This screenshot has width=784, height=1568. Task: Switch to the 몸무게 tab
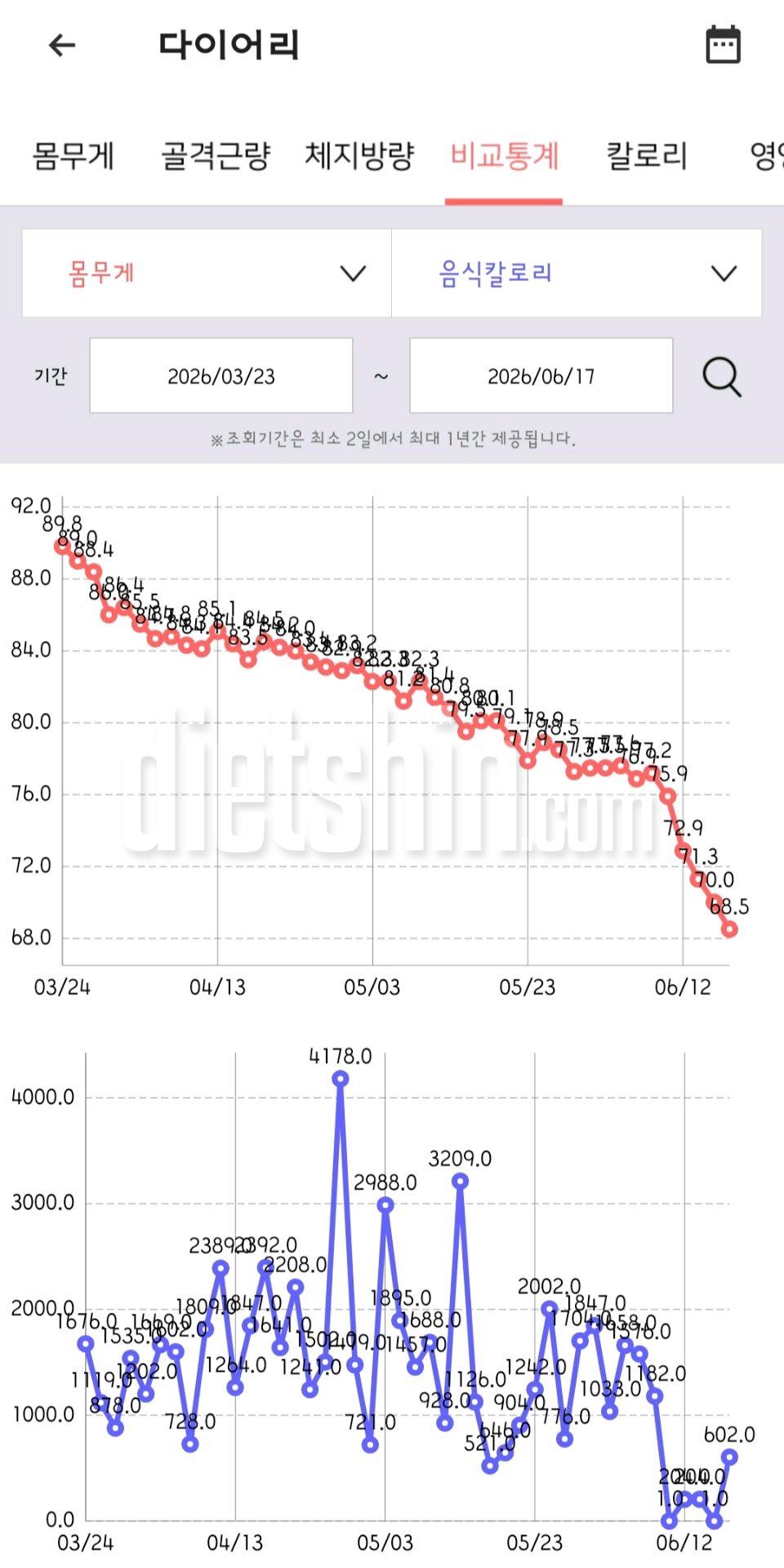click(73, 155)
